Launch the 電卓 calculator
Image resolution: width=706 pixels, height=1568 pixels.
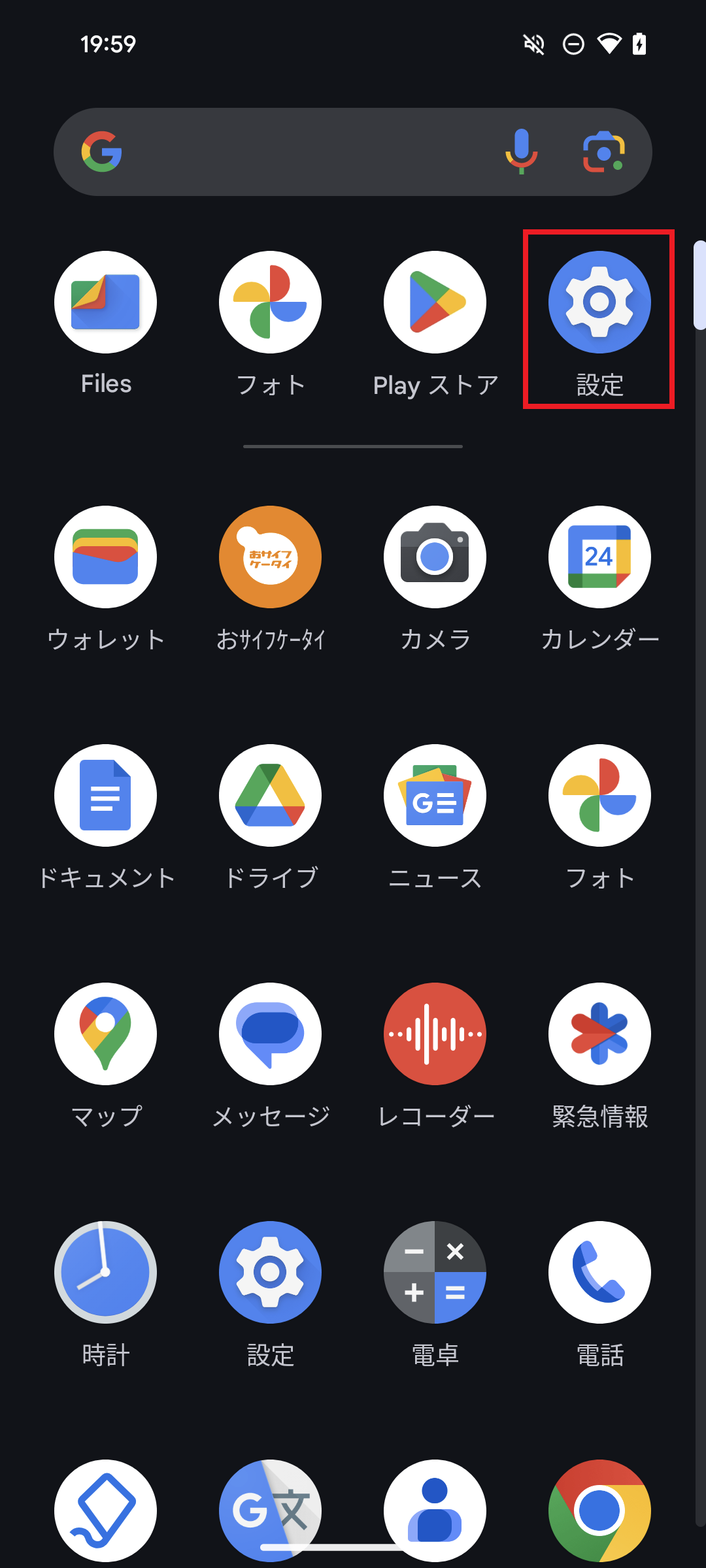pos(435,1273)
